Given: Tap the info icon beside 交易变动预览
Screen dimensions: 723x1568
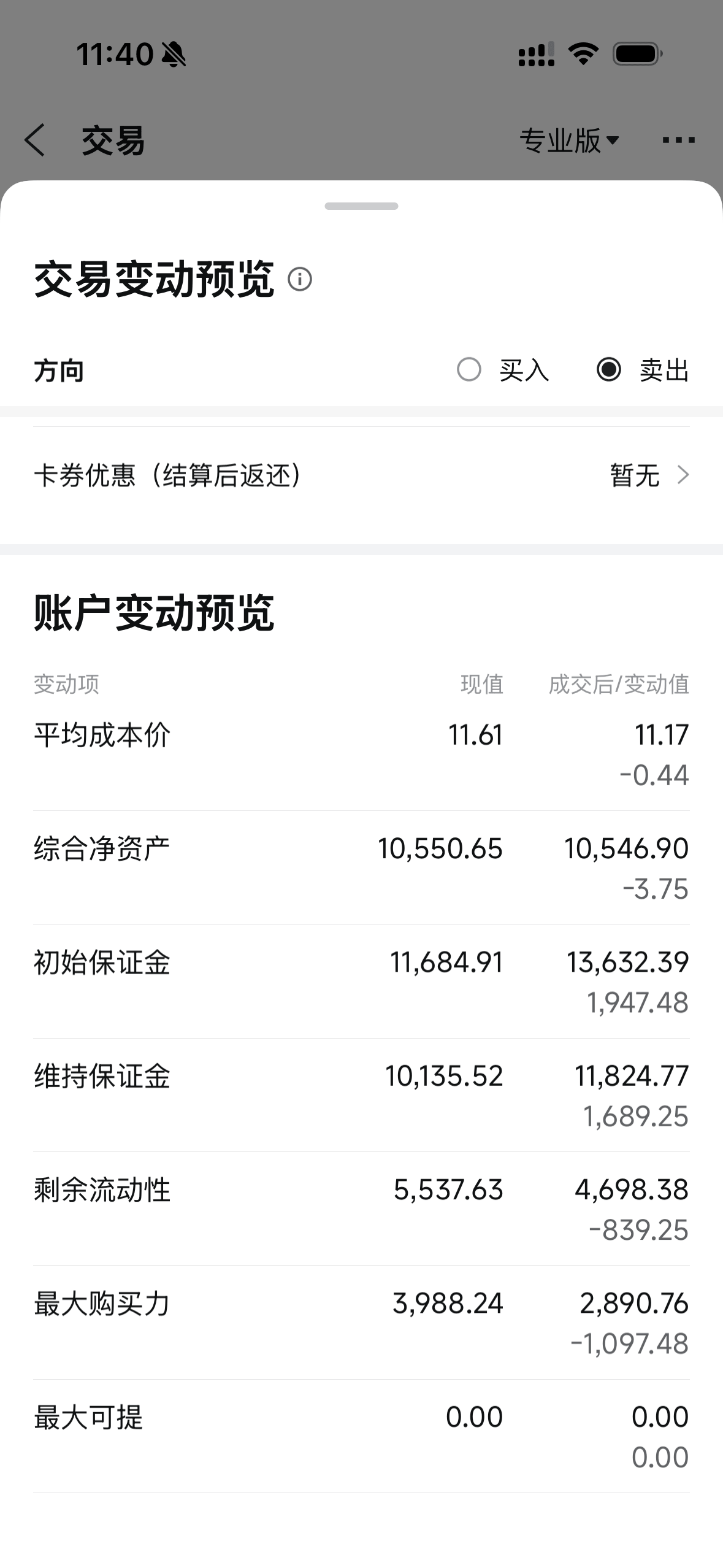Looking at the screenshot, I should click(300, 279).
